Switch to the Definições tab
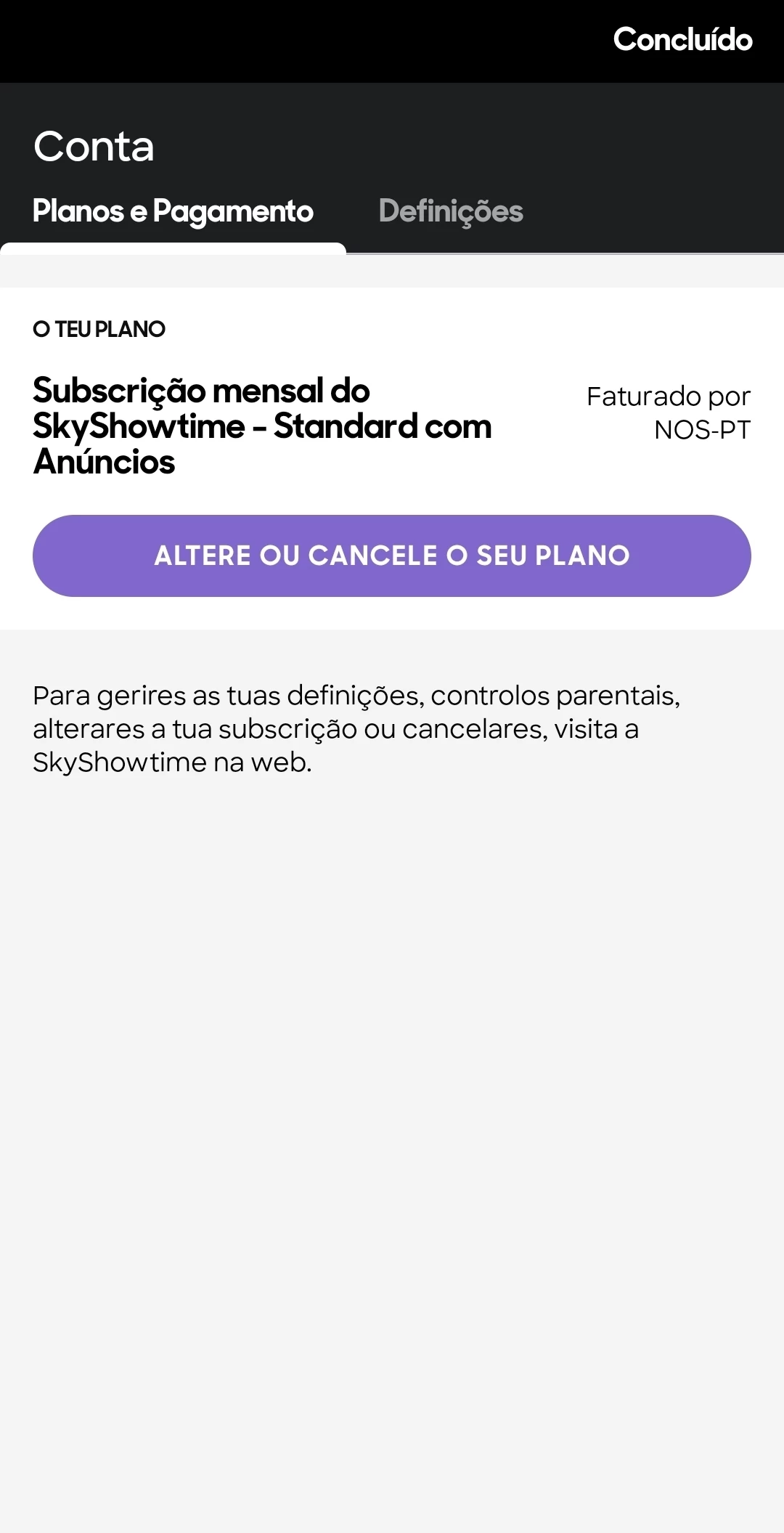The width and height of the screenshot is (784, 1533). click(x=451, y=211)
